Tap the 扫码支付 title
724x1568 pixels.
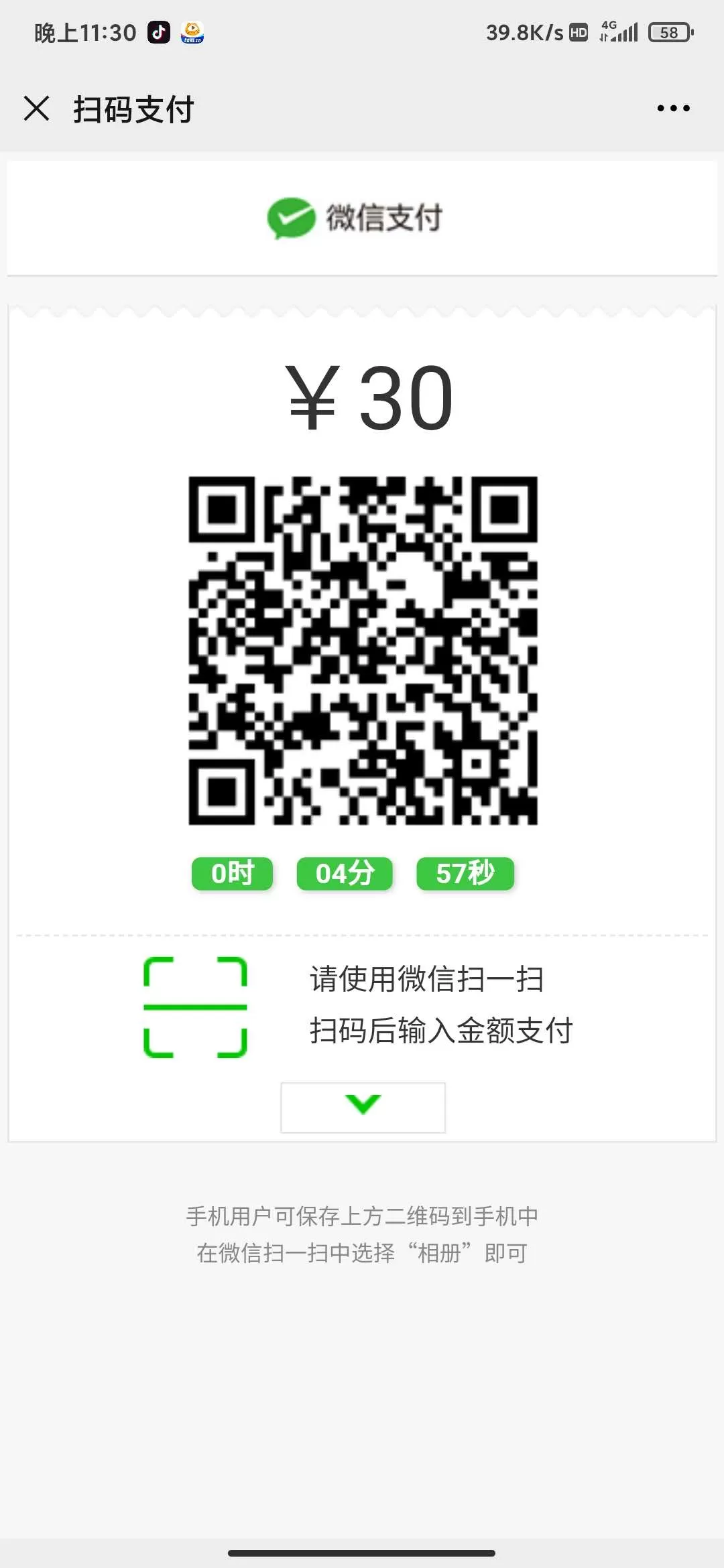[133, 109]
